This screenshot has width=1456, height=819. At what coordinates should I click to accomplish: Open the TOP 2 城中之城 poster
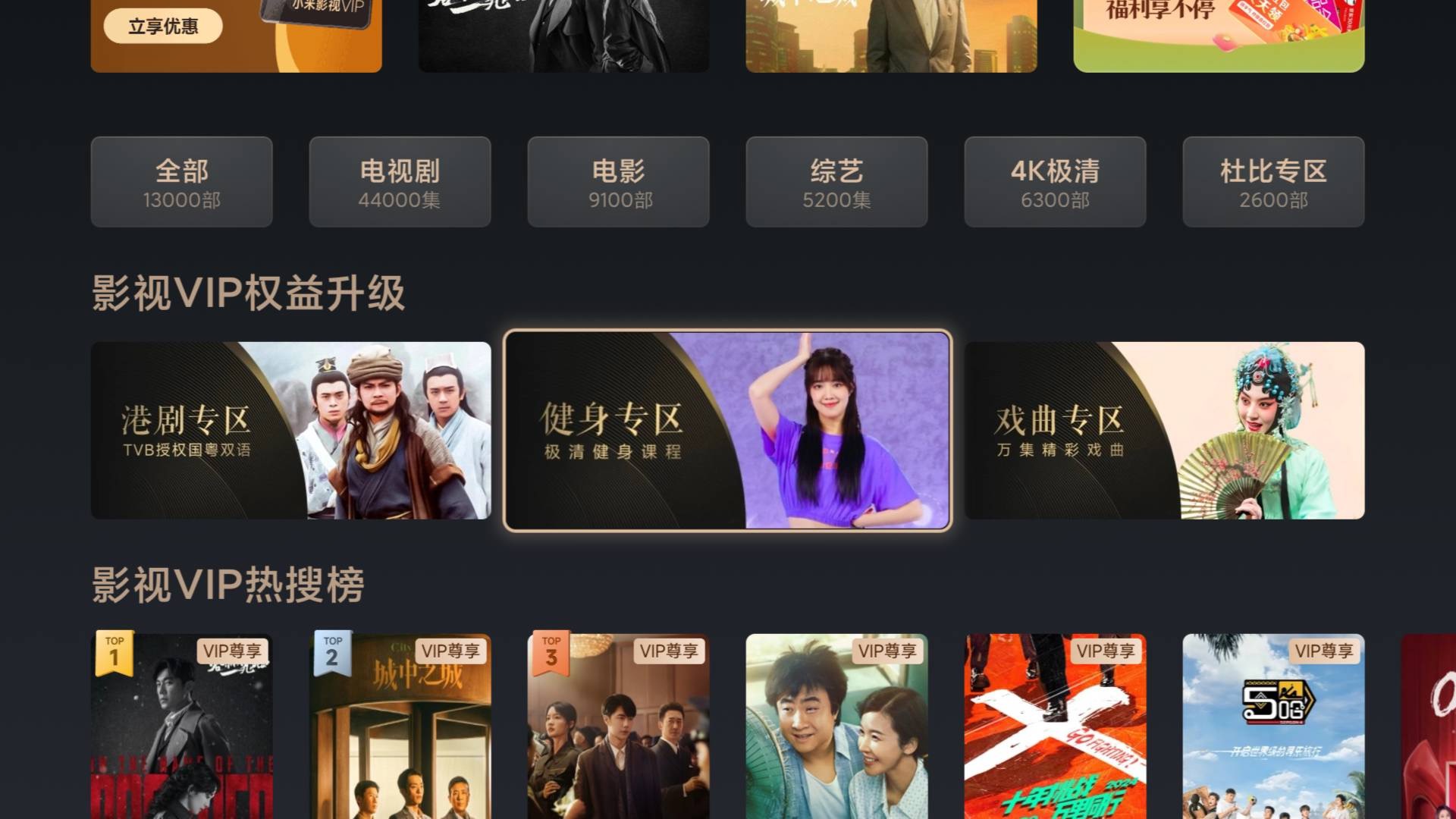pos(400,728)
